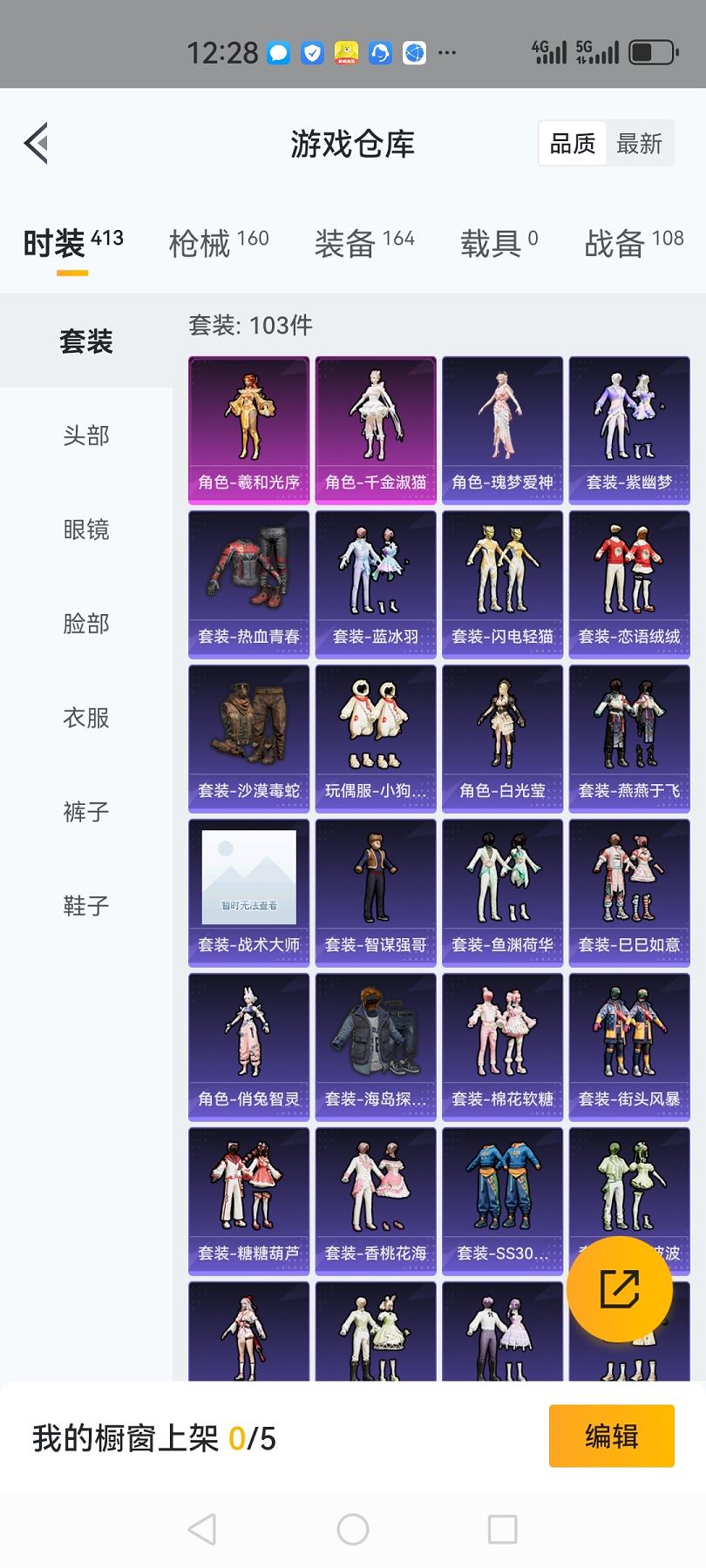This screenshot has width=706, height=1568.
Task: Sort items by 品质
Action: (573, 144)
